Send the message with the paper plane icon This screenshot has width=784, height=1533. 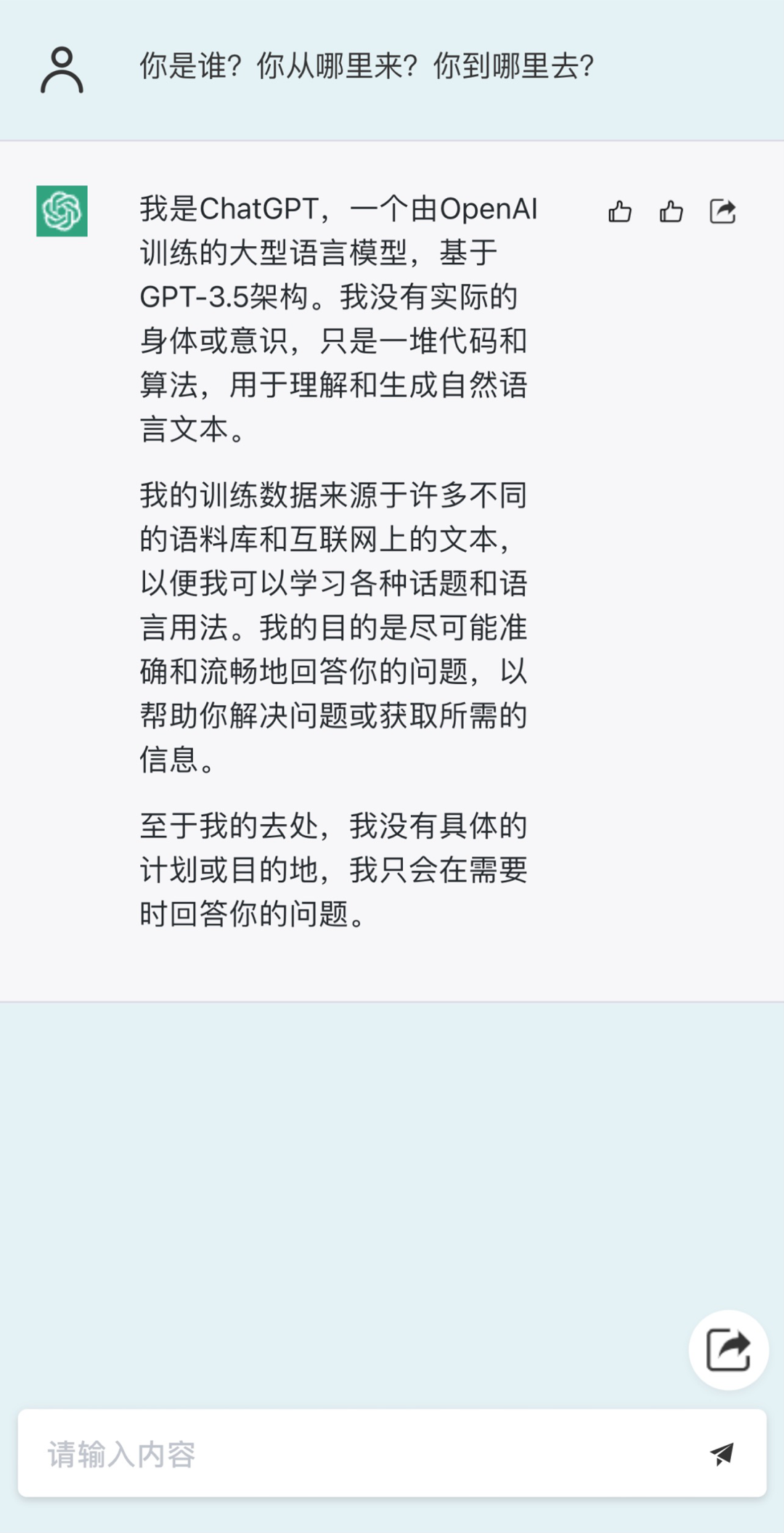tap(722, 1453)
